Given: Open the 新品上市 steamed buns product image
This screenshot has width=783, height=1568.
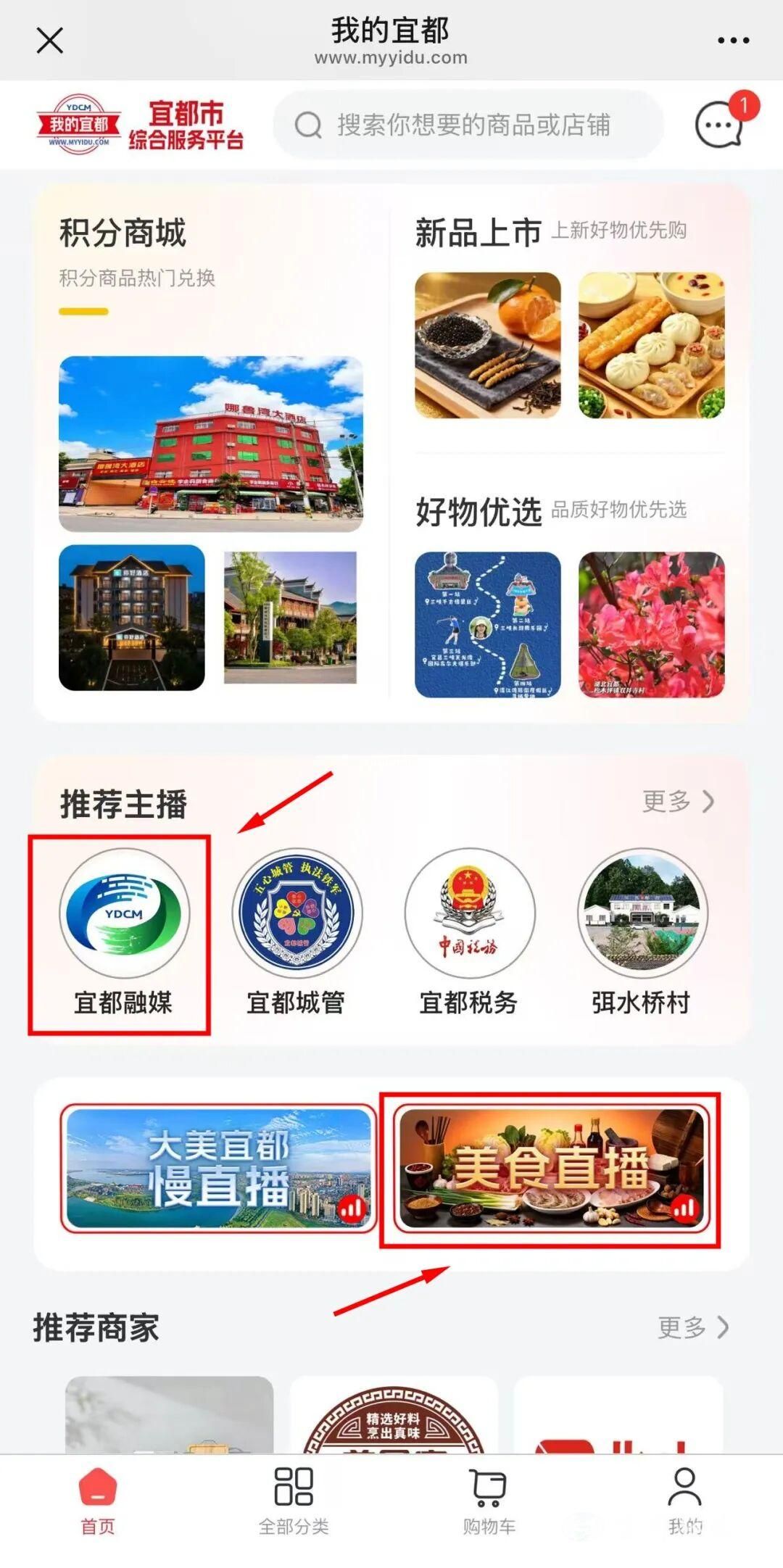Looking at the screenshot, I should [x=651, y=345].
